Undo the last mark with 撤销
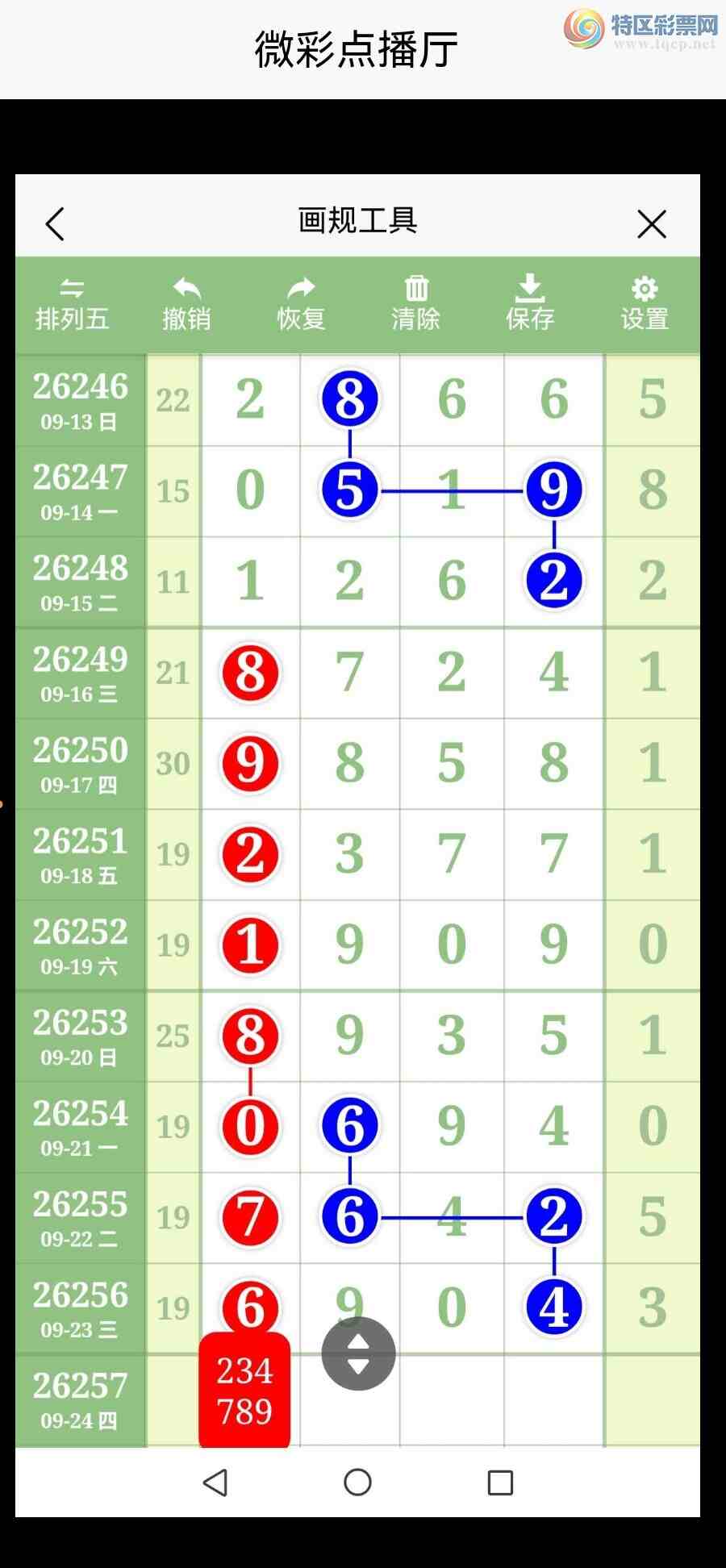The width and height of the screenshot is (726, 1568). coord(186,305)
